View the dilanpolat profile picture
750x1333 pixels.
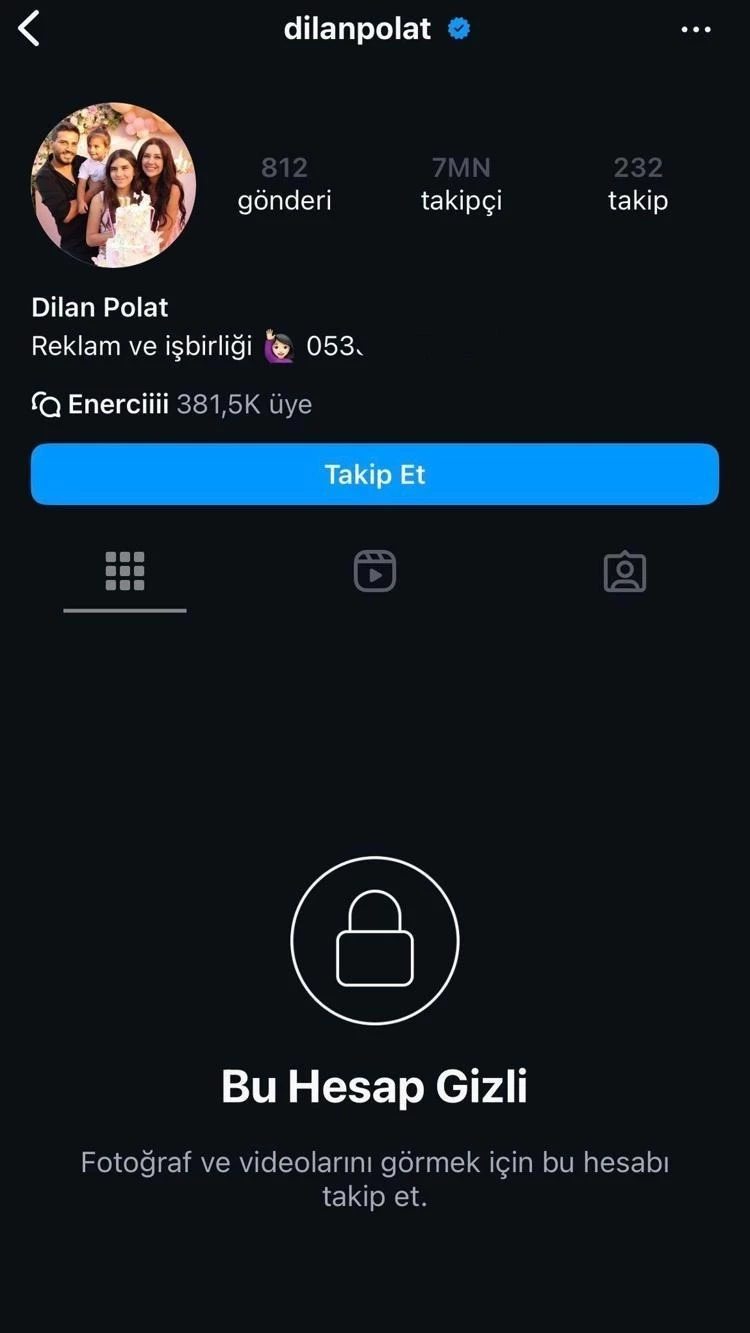pos(113,185)
